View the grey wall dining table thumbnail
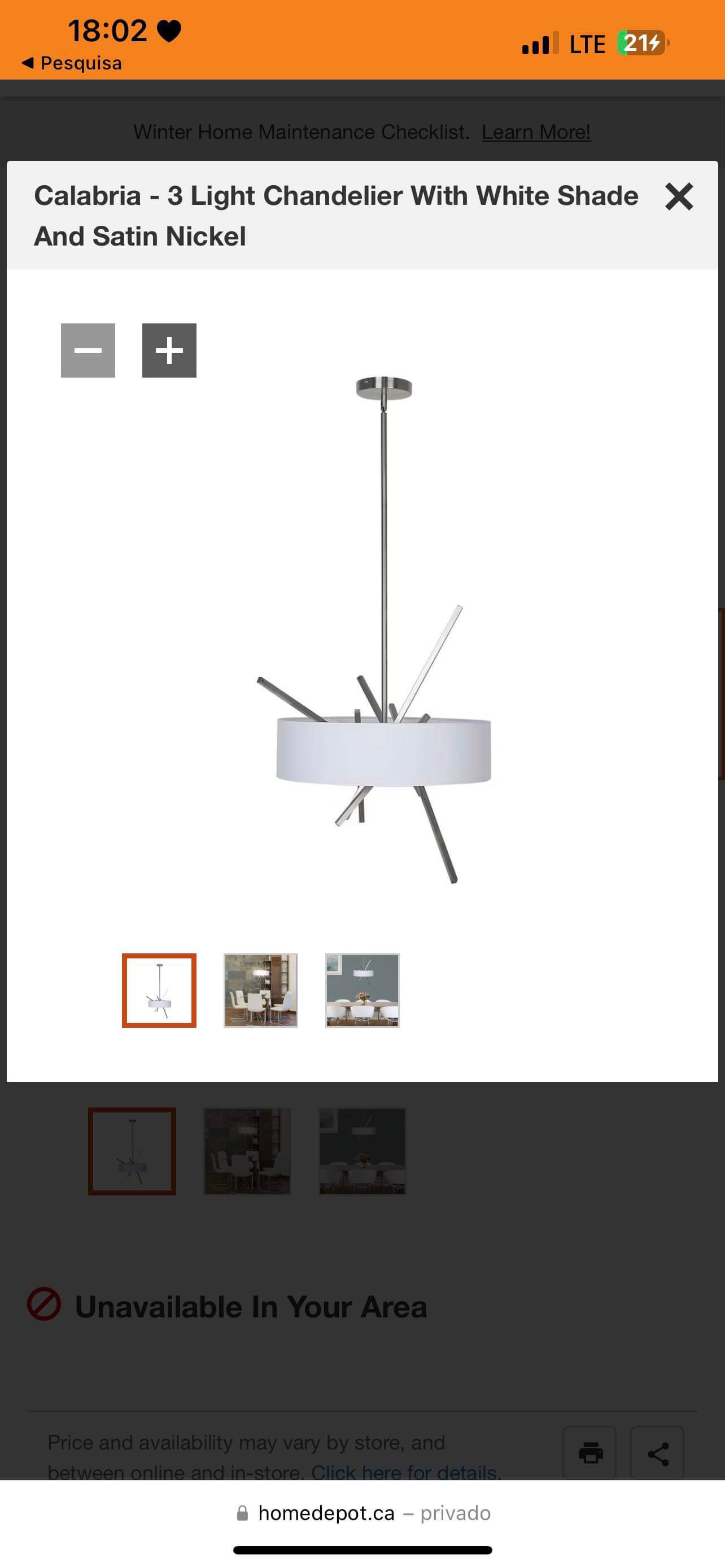Screen dimensions: 725x1568 coord(362,991)
